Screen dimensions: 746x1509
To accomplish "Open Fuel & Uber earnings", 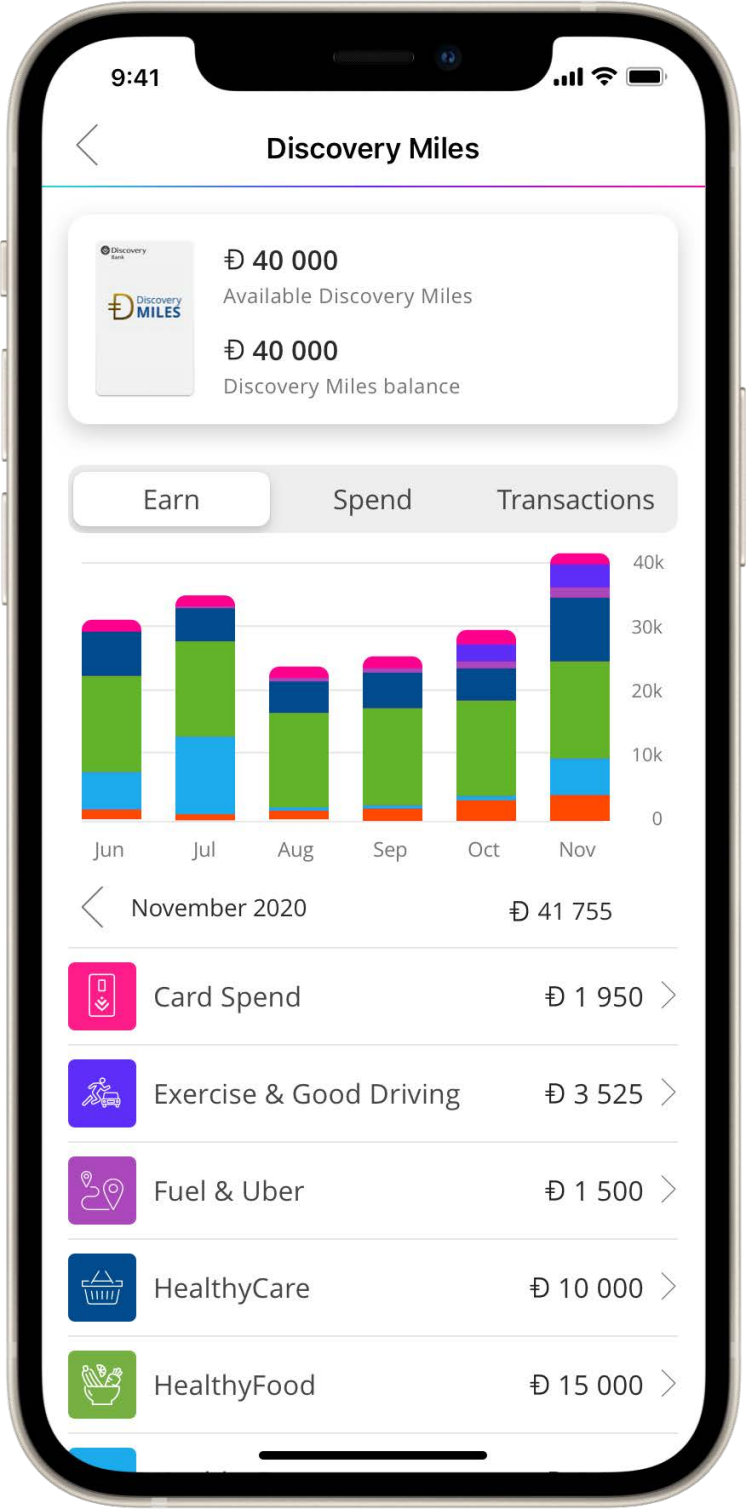I will [x=372, y=1191].
